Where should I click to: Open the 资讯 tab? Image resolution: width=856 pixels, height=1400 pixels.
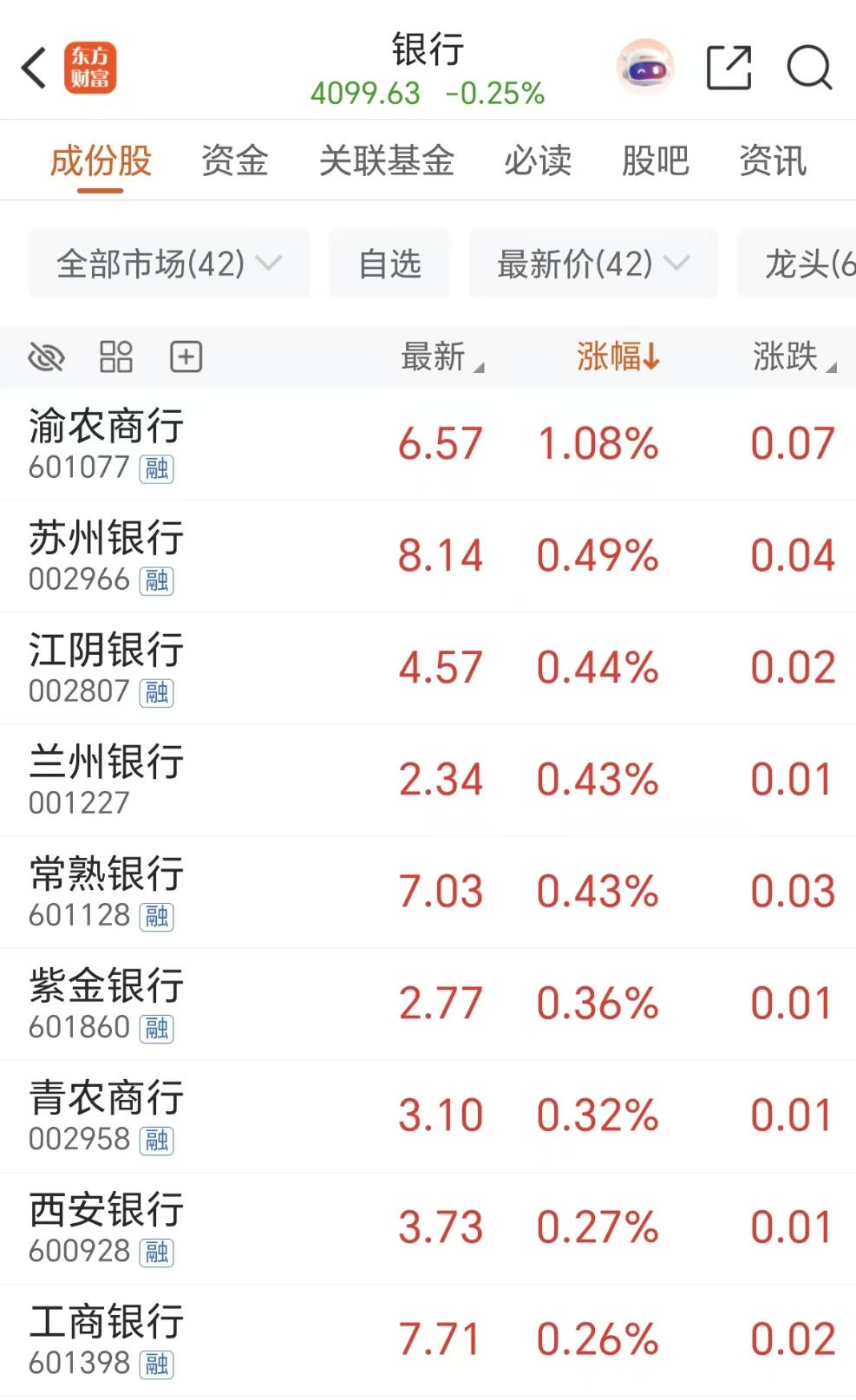click(773, 161)
